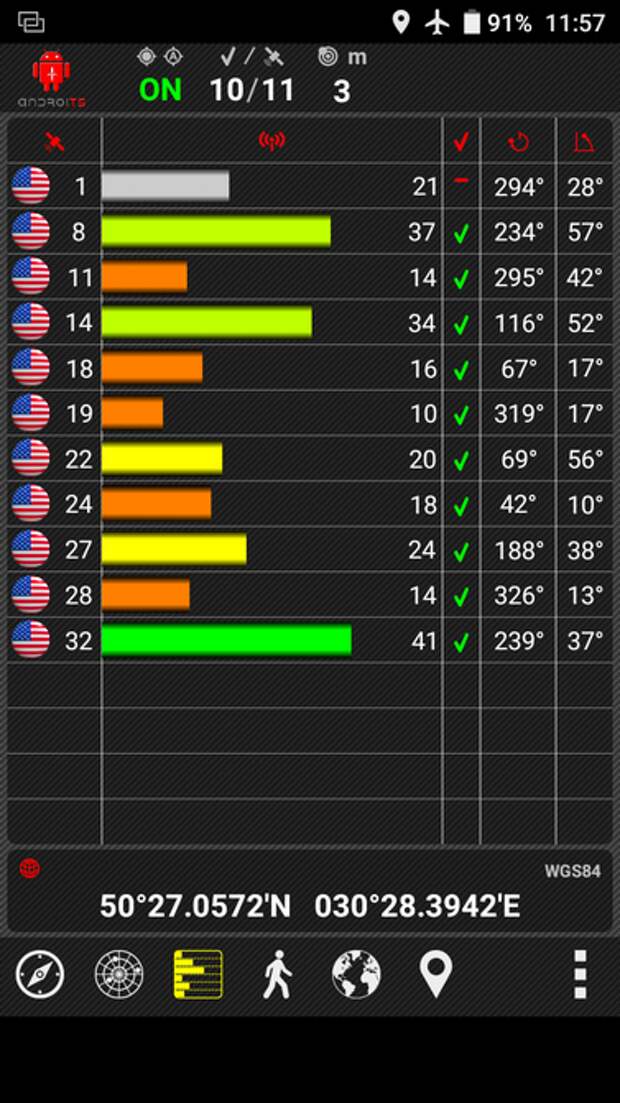This screenshot has width=620, height=1103.
Task: Open the location pin tab
Action: tap(436, 974)
